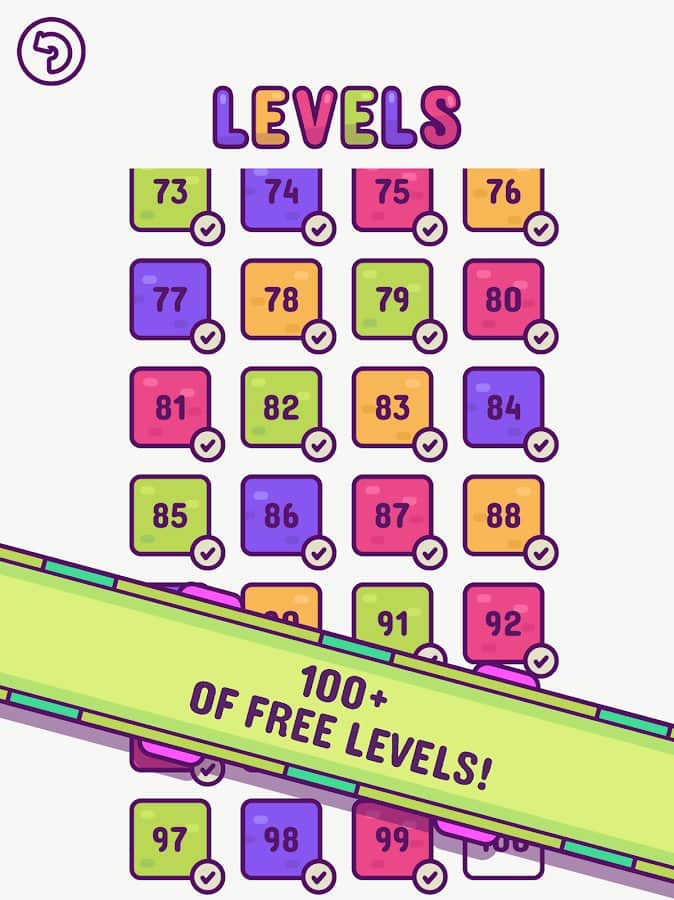Start level 97
Image resolution: width=674 pixels, height=900 pixels.
(170, 839)
